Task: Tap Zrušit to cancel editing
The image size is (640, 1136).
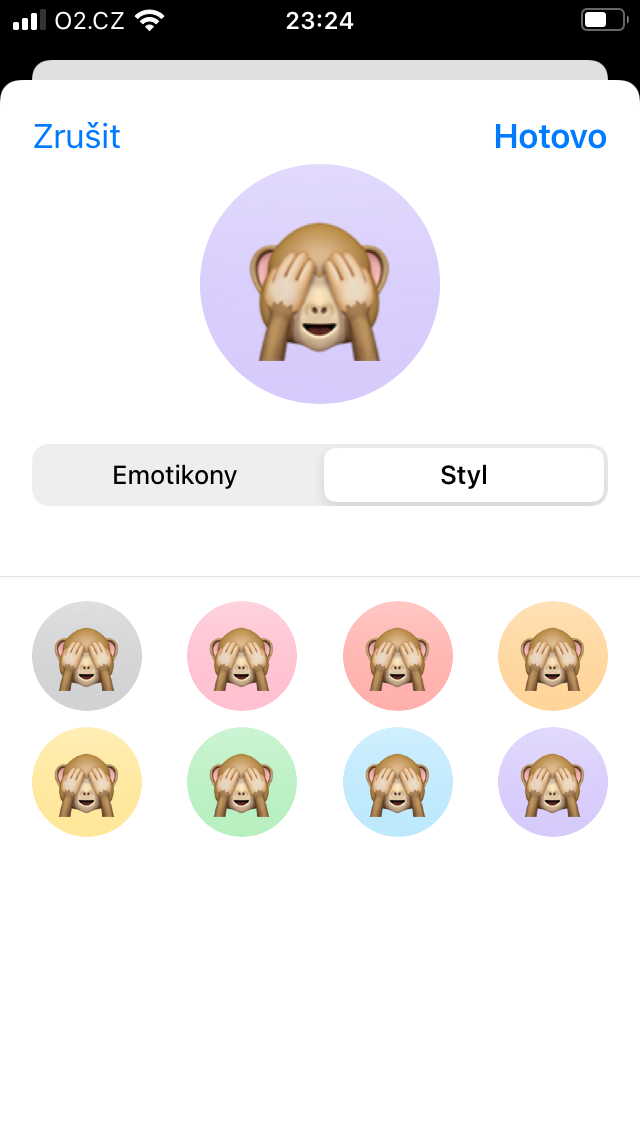Action: pos(77,137)
